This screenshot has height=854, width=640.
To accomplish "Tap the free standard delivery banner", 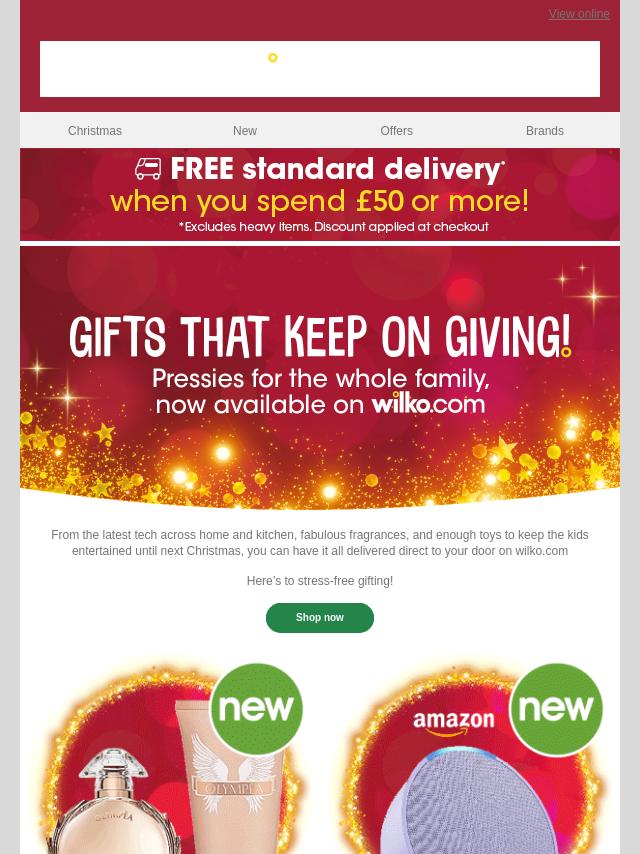I will [x=320, y=196].
